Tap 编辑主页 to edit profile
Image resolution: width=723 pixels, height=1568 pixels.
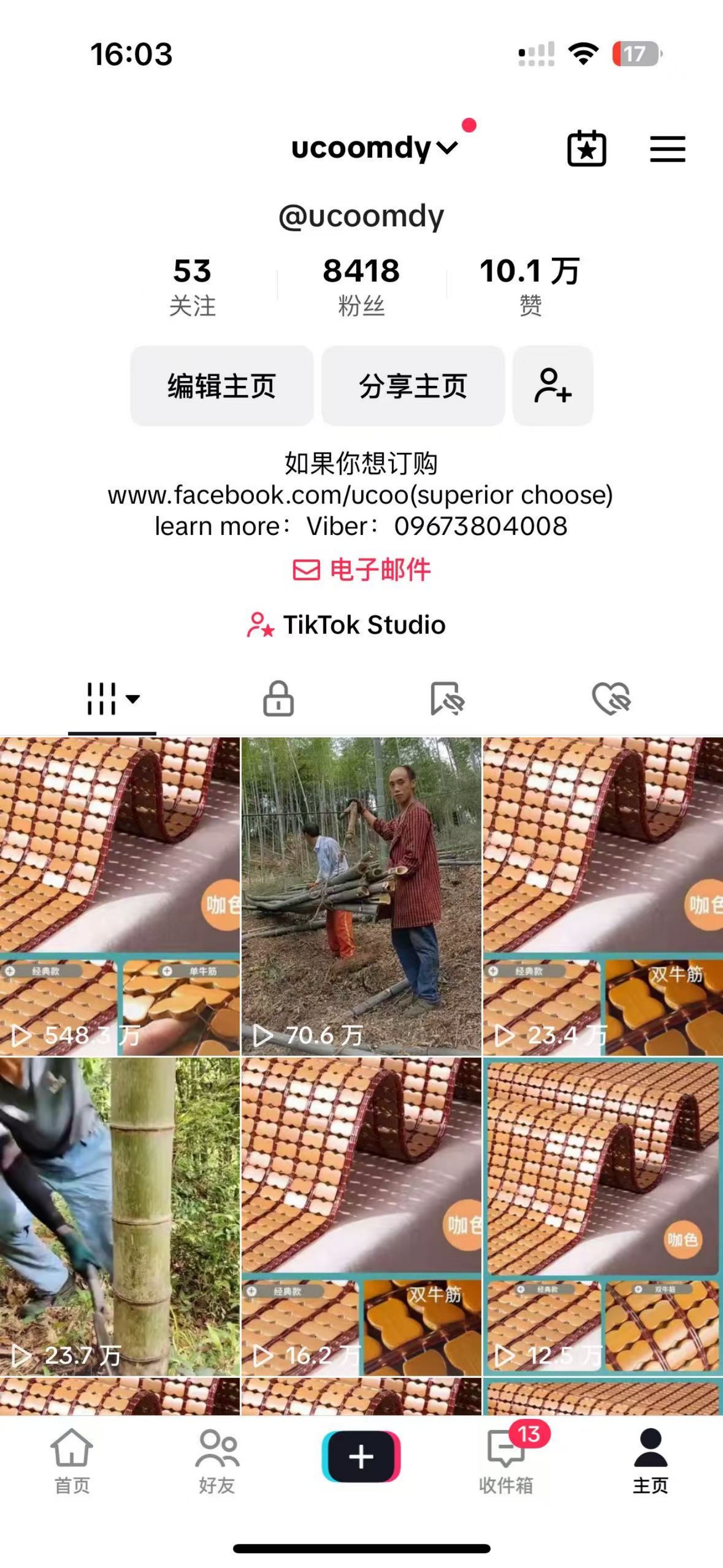[221, 386]
